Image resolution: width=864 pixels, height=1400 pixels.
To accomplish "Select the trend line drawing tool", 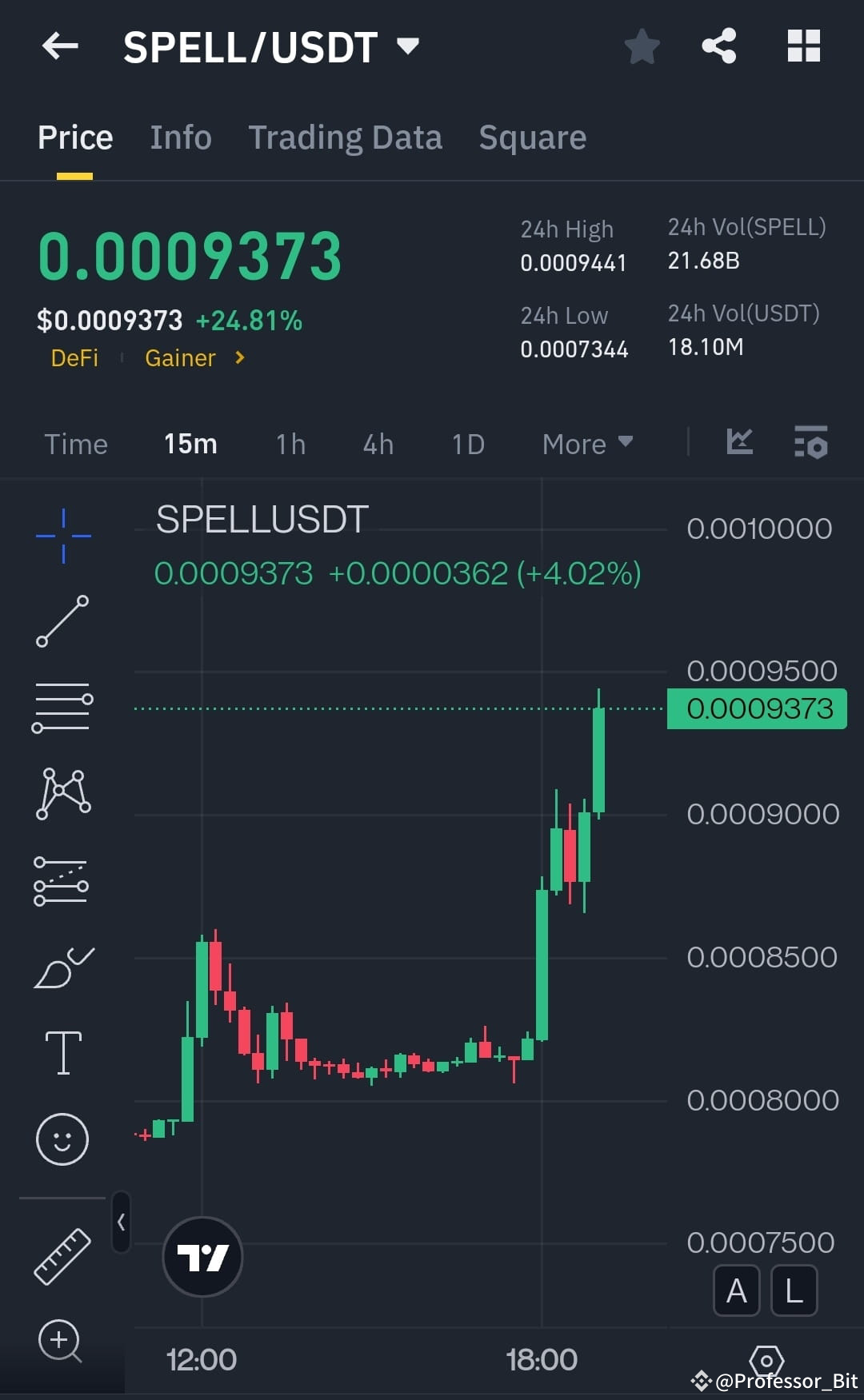I will [62, 622].
